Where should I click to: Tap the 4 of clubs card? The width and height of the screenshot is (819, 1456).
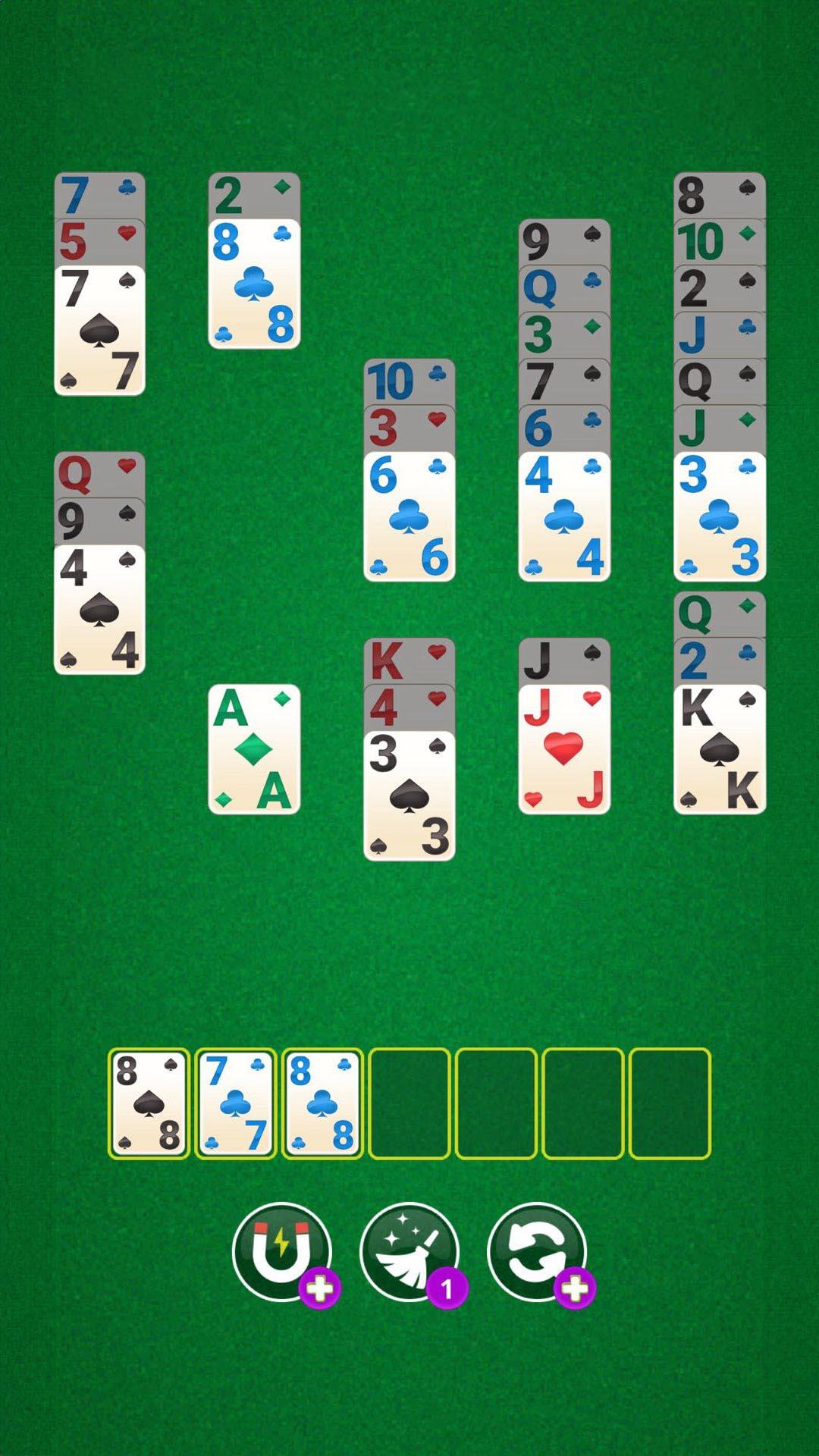[564, 516]
